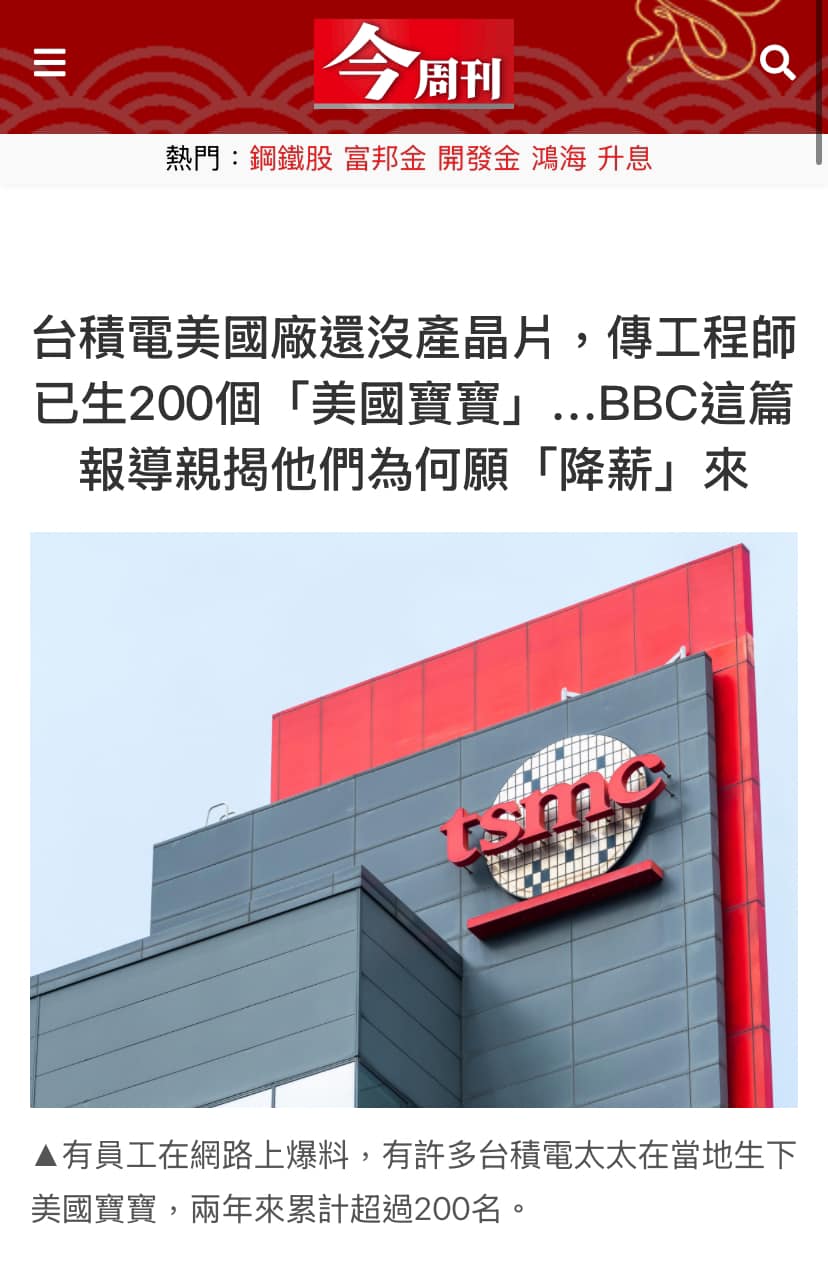Open the search icon
The width and height of the screenshot is (828, 1261).
click(777, 63)
